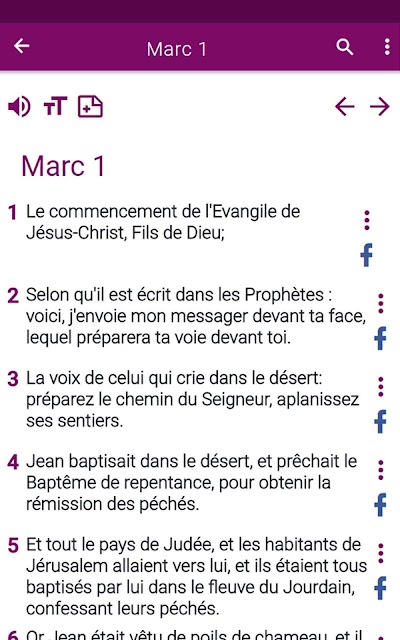Open search in the app bar
Screen dimensions: 400x640
tap(344, 47)
